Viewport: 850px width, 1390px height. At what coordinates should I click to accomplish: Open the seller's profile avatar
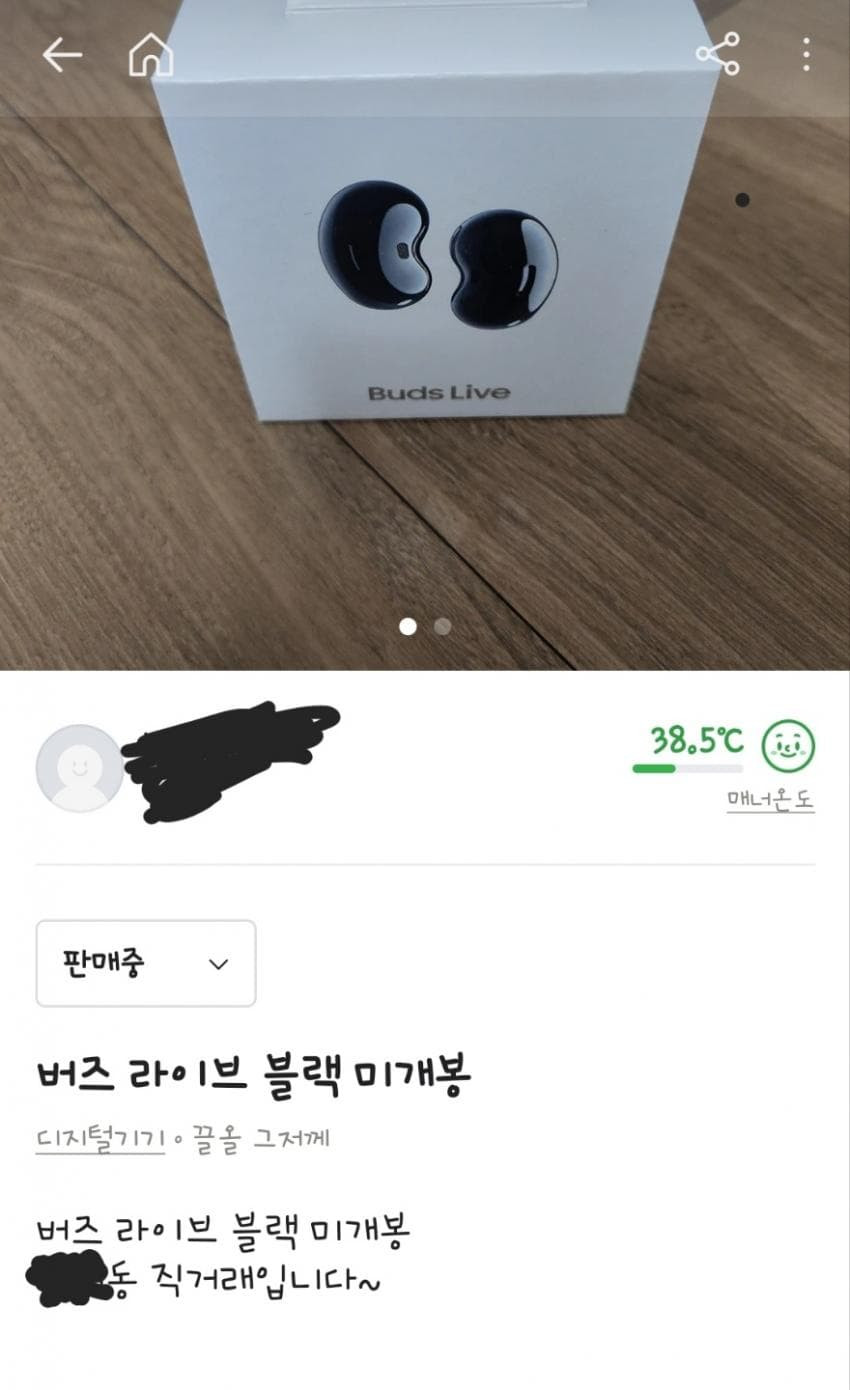click(x=79, y=768)
